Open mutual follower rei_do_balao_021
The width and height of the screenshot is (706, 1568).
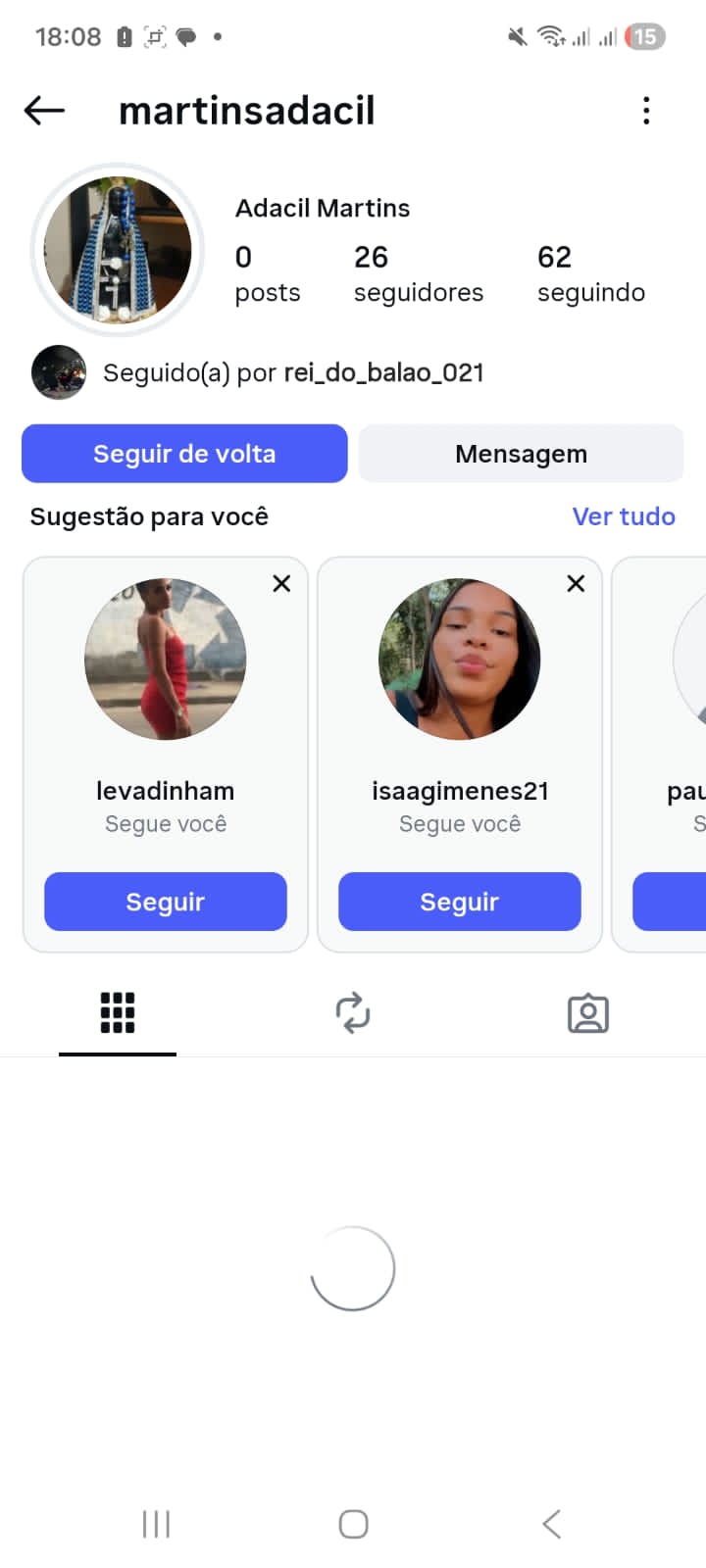(382, 373)
